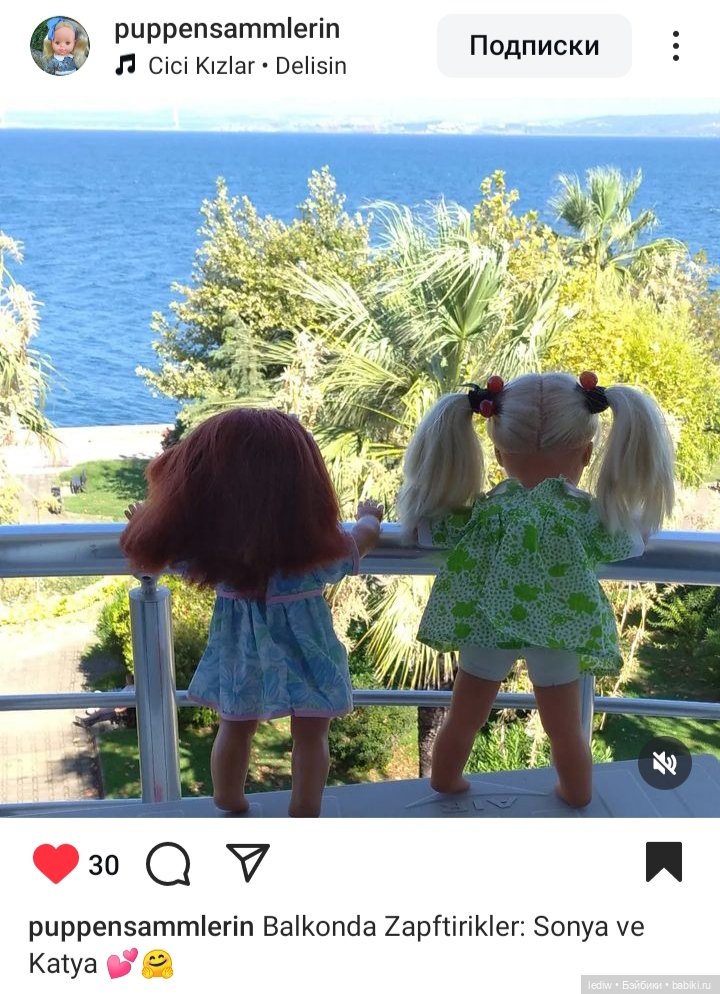Image resolution: width=720 pixels, height=994 pixels.
Task: Open the Cici Kızlar • Delisin audio
Action: [x=246, y=66]
